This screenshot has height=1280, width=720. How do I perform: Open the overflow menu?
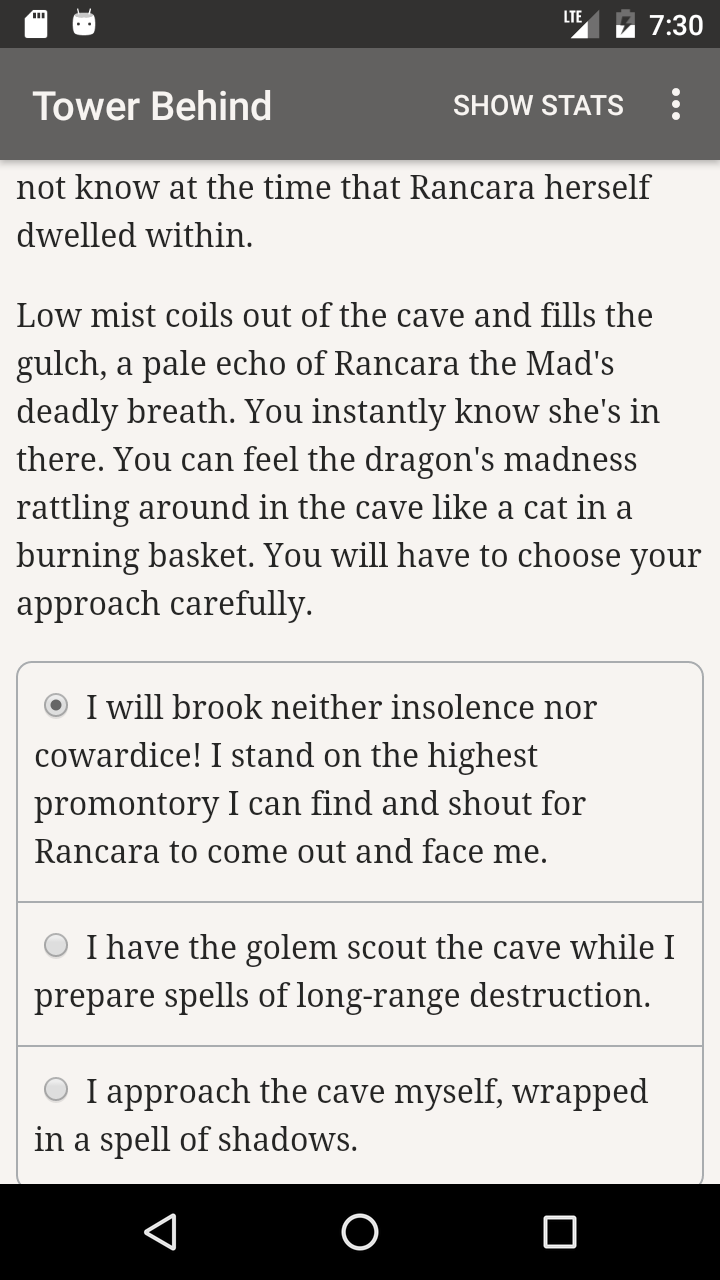tap(676, 105)
